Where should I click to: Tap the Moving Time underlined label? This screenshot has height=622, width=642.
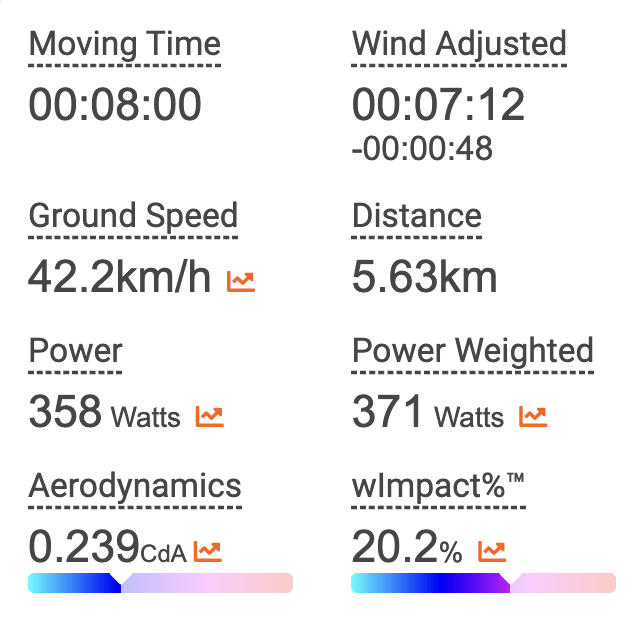pyautogui.click(x=125, y=45)
